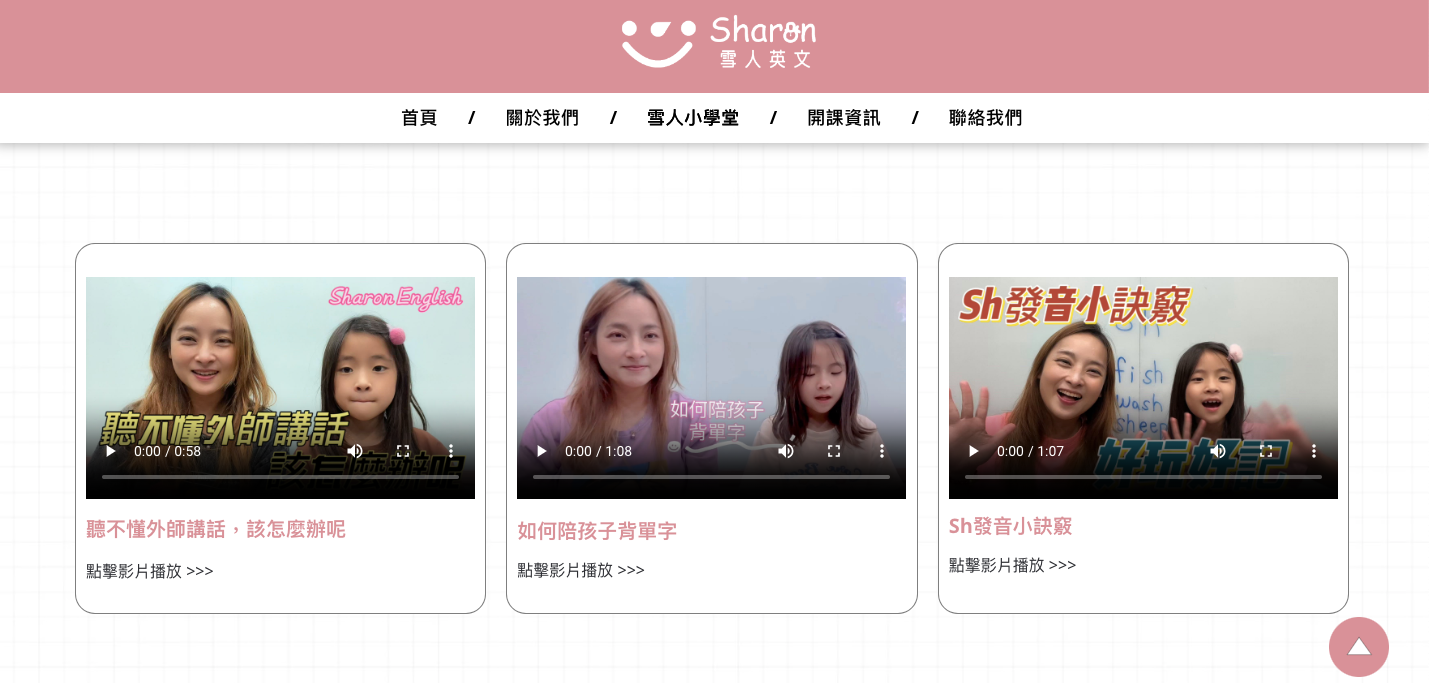Mute the 1:07 video
This screenshot has width=1429, height=683.
coord(1218,451)
